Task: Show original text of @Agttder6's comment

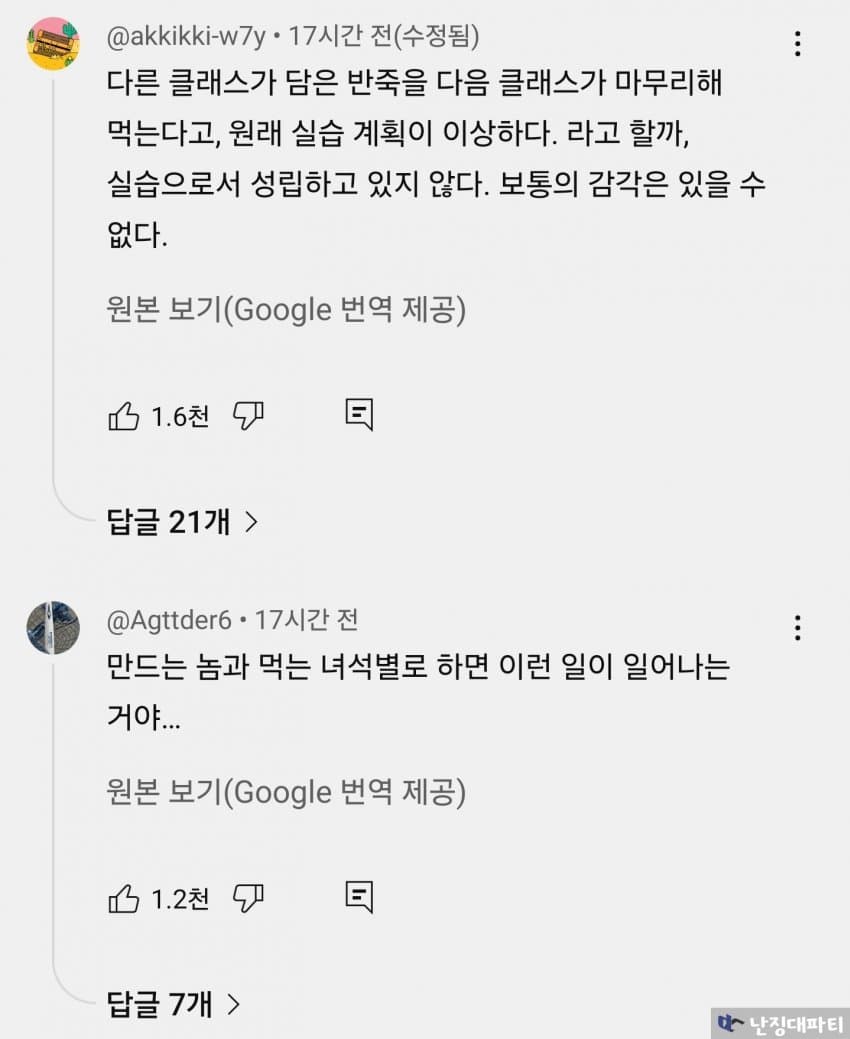Action: (286, 793)
